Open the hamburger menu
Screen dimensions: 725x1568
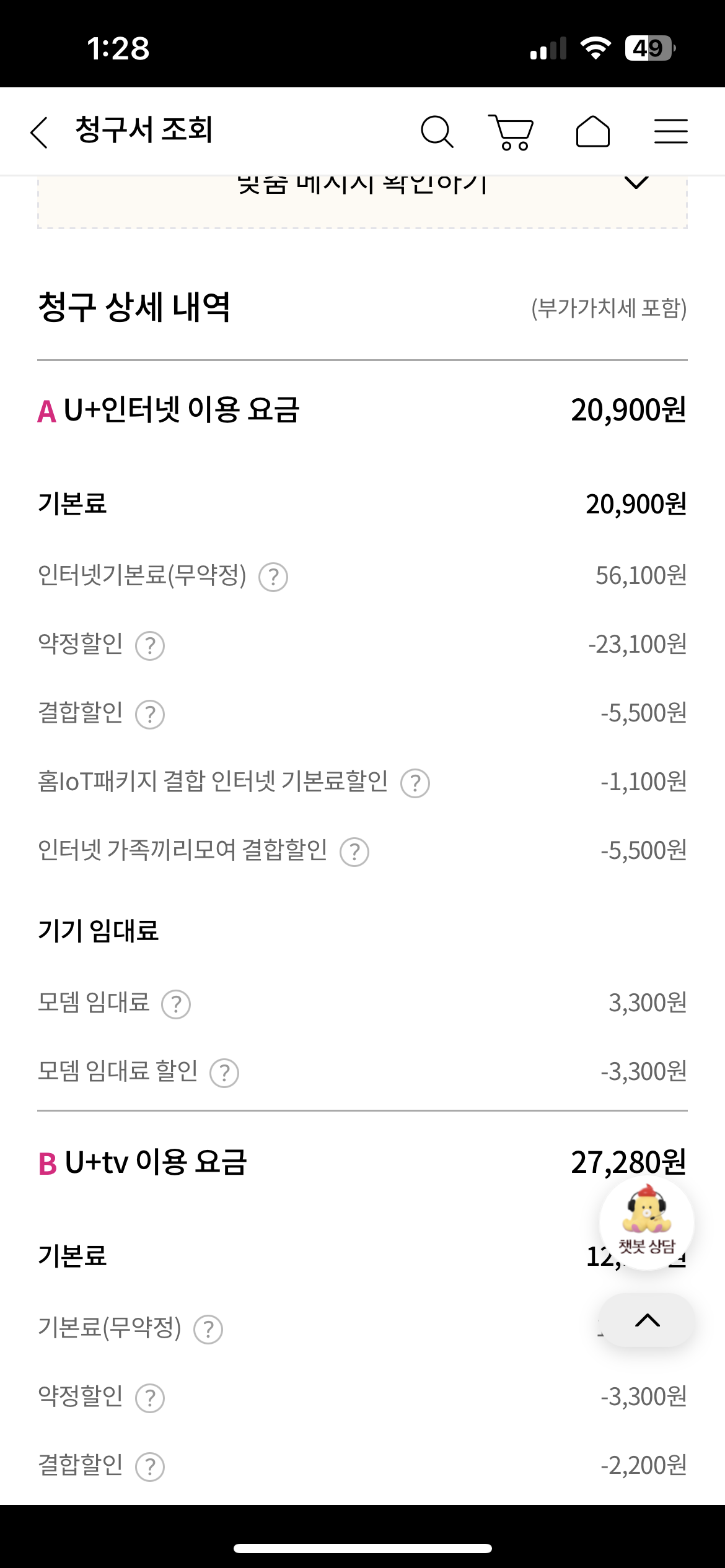(x=670, y=132)
